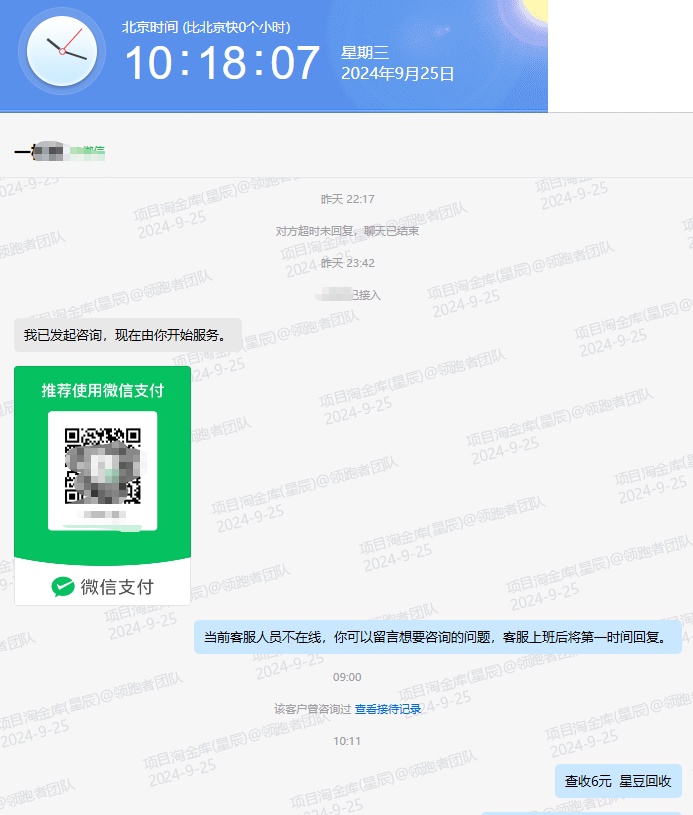The width and height of the screenshot is (693, 815).
Task: Open the 查看接待记录 link
Action: point(388,709)
